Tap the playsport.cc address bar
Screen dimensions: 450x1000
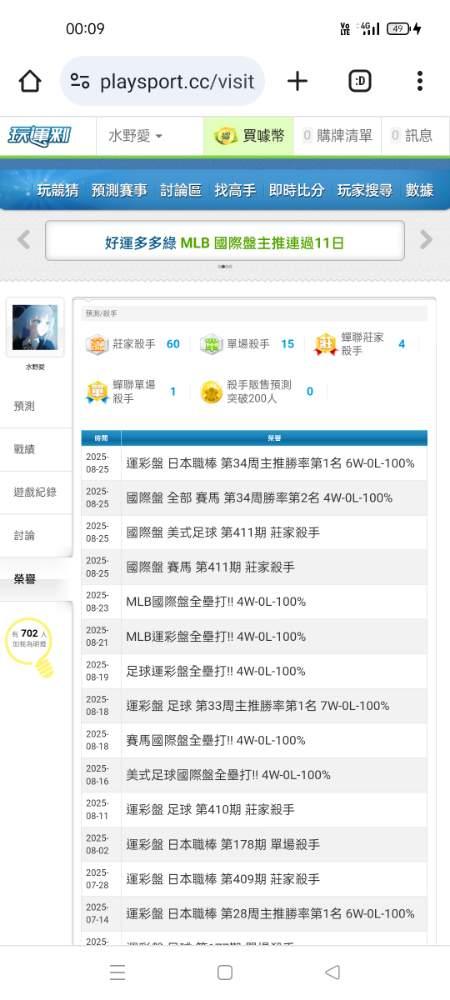point(163,81)
